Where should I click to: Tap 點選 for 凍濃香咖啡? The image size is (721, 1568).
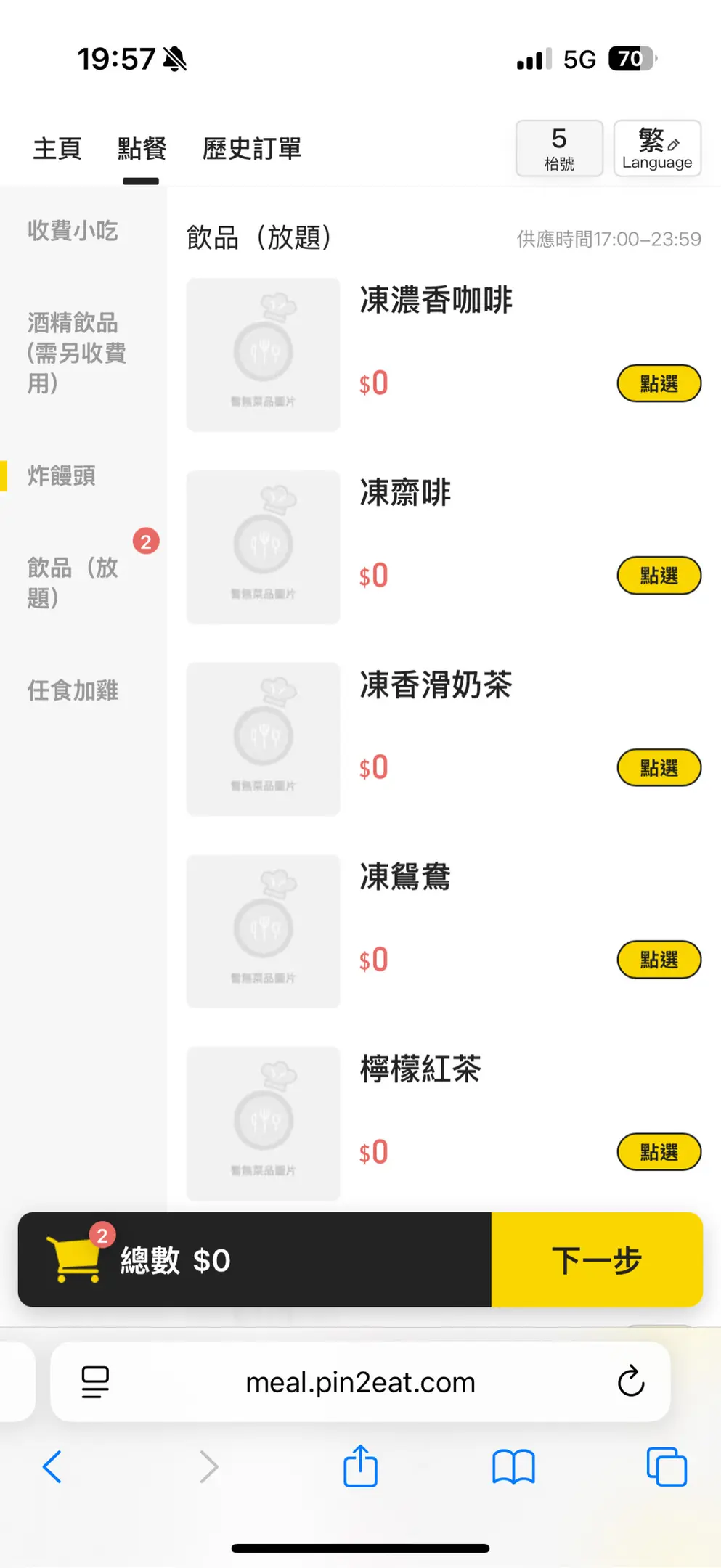pos(659,383)
